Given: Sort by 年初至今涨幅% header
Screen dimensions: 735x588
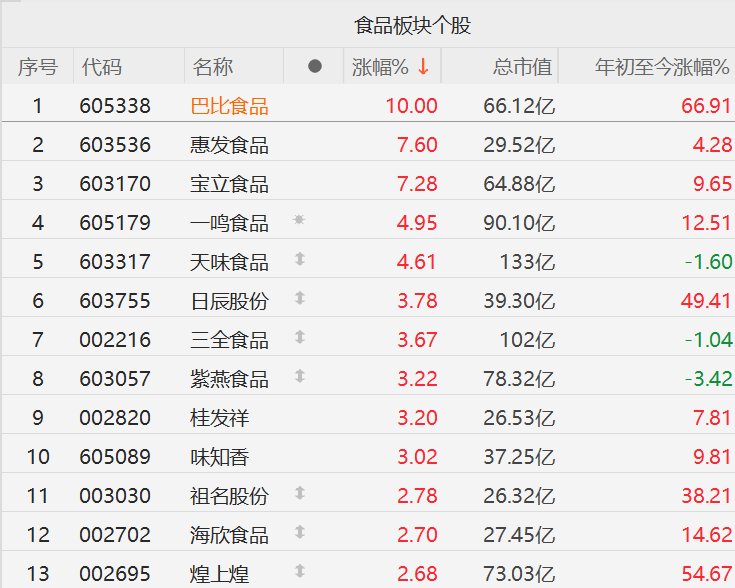Looking at the screenshot, I should [x=662, y=67].
